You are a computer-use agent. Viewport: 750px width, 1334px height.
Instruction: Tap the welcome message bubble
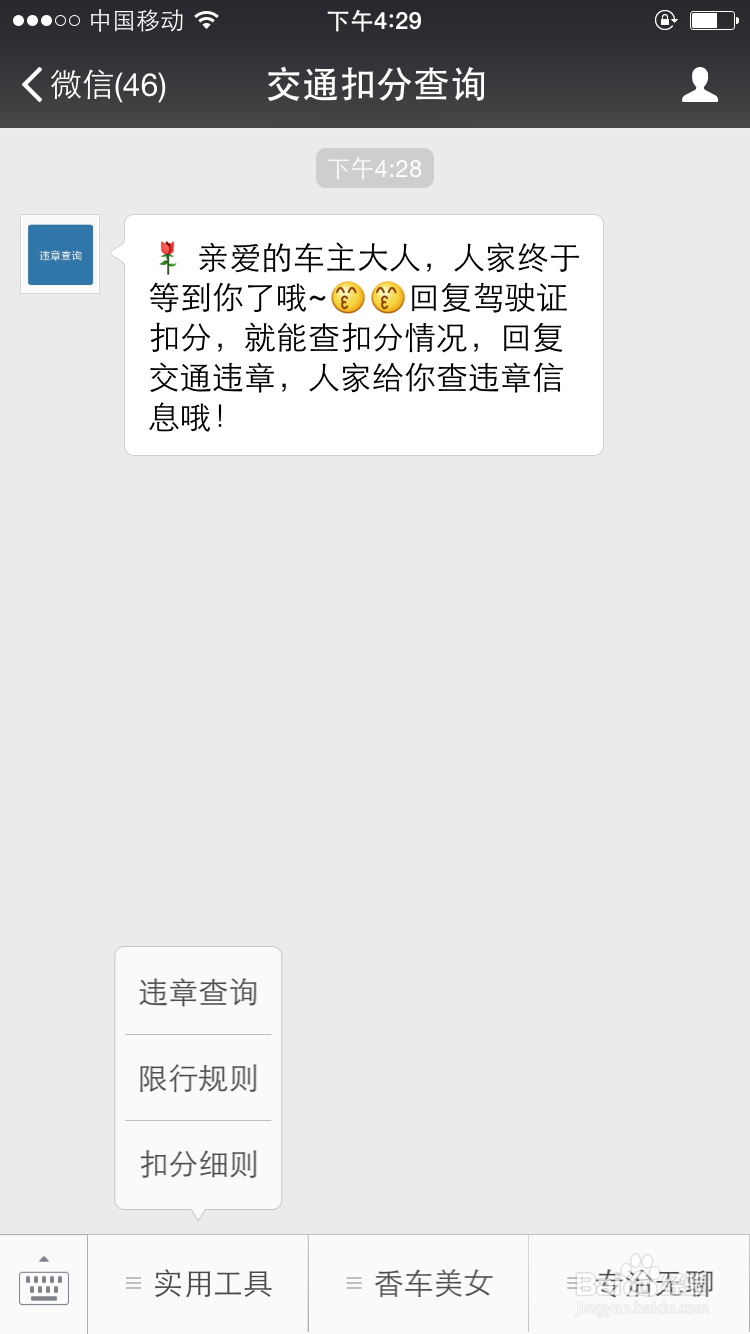pyautogui.click(x=363, y=335)
